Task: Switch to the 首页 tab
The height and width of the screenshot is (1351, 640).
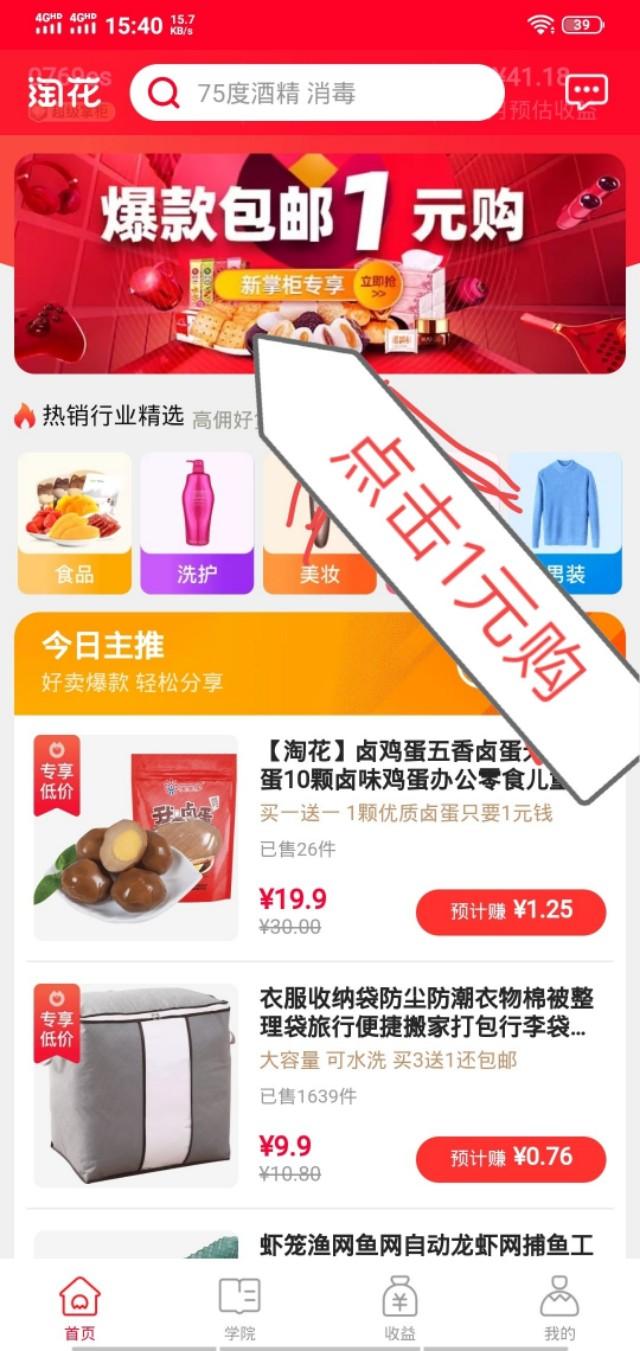Action: click(x=80, y=1306)
